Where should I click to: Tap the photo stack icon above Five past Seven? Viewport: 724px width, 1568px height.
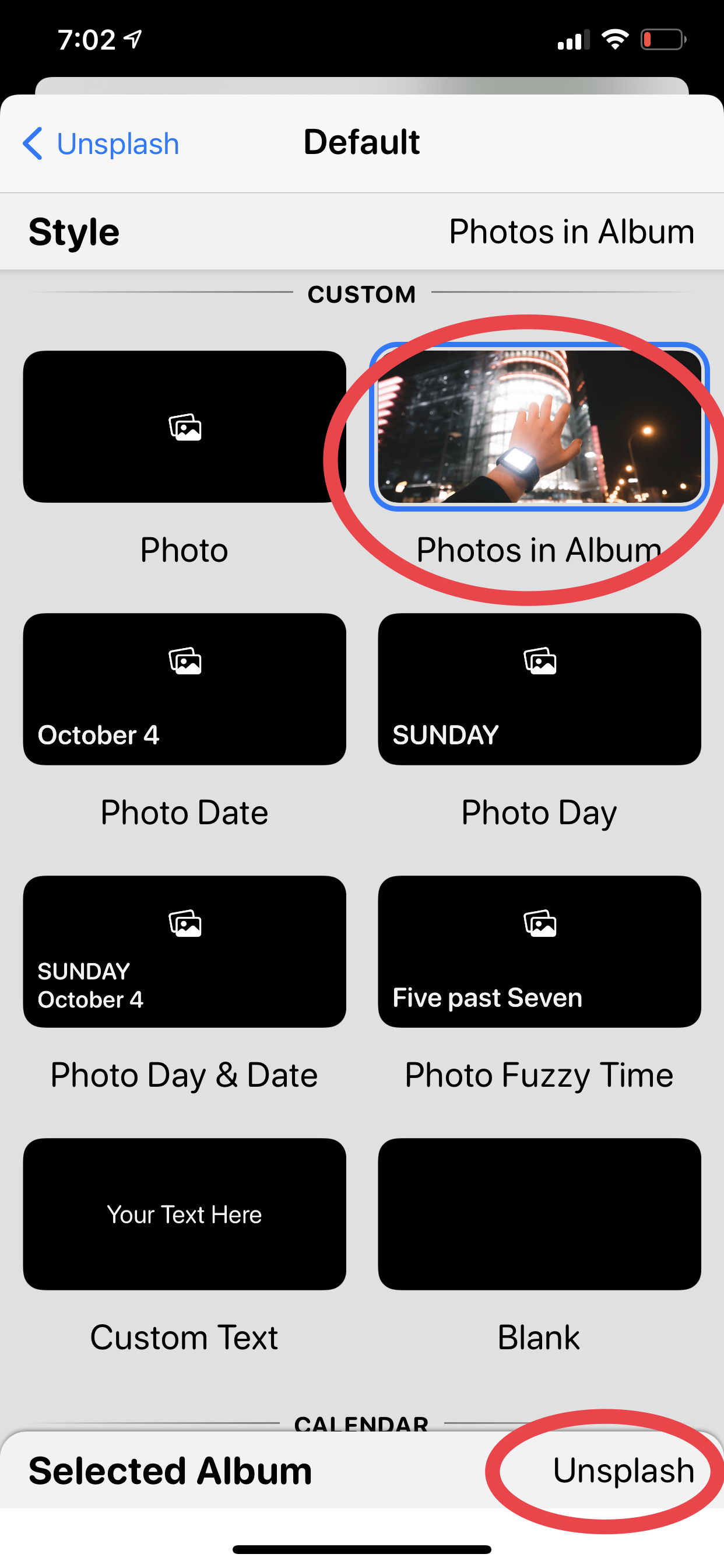tap(539, 923)
